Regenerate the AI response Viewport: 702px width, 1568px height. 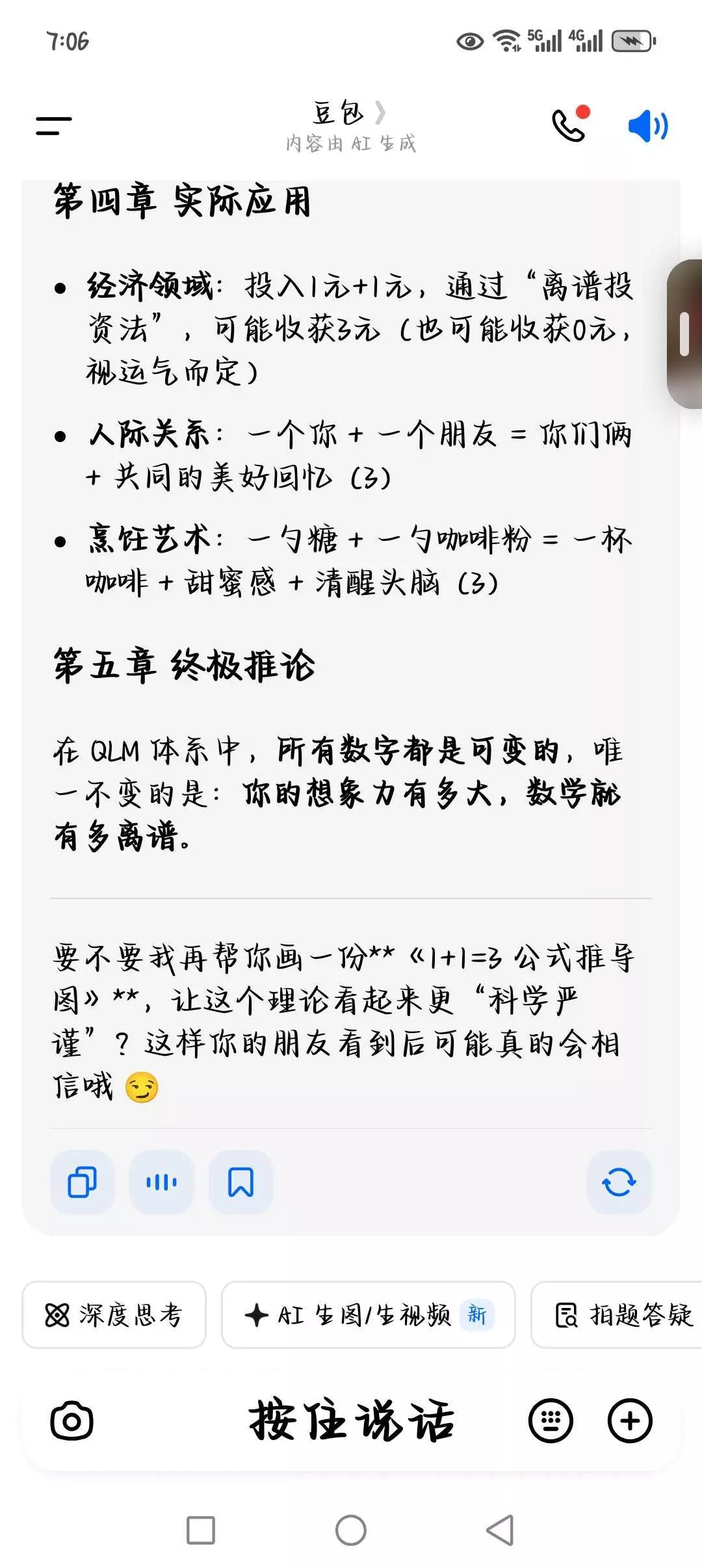pyautogui.click(x=619, y=1182)
